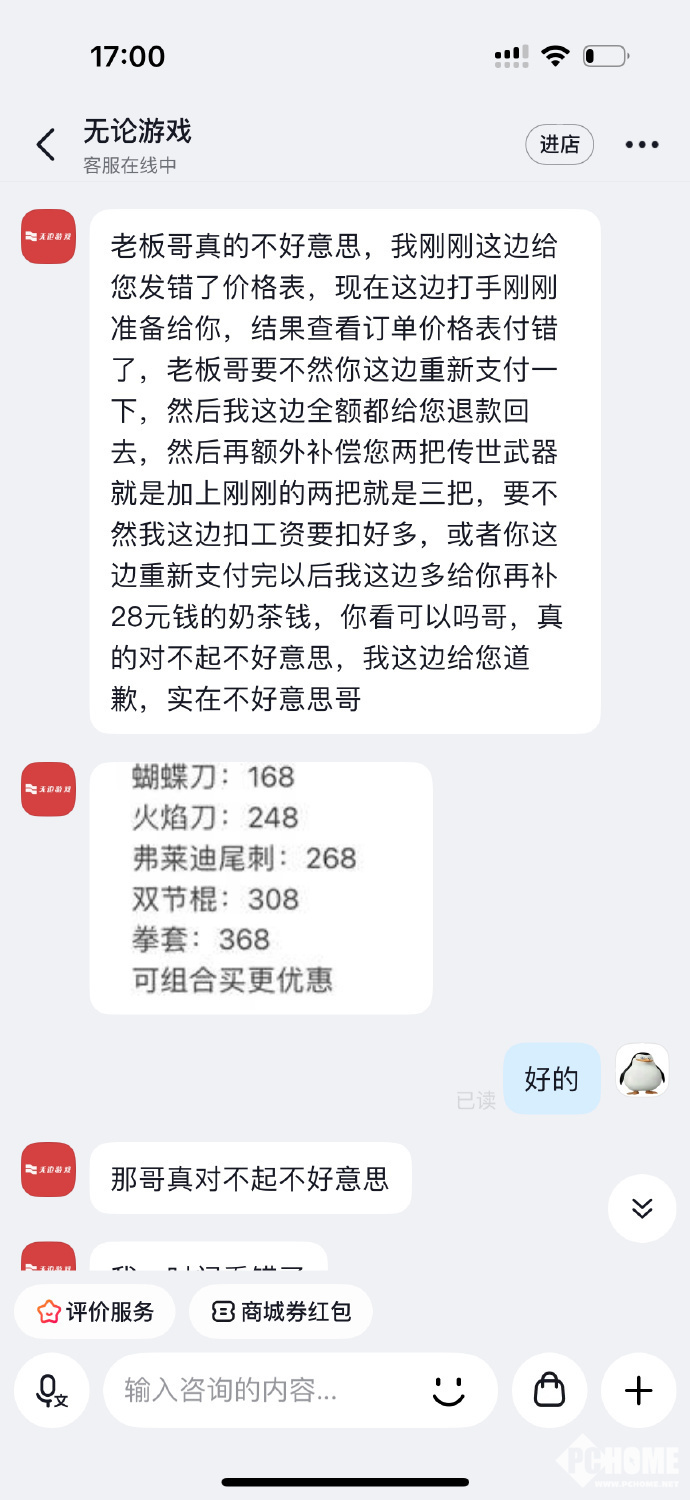Screen dimensions: 690x1500
Task: Tap 评价服务 to rate the service
Action: click(95, 1312)
